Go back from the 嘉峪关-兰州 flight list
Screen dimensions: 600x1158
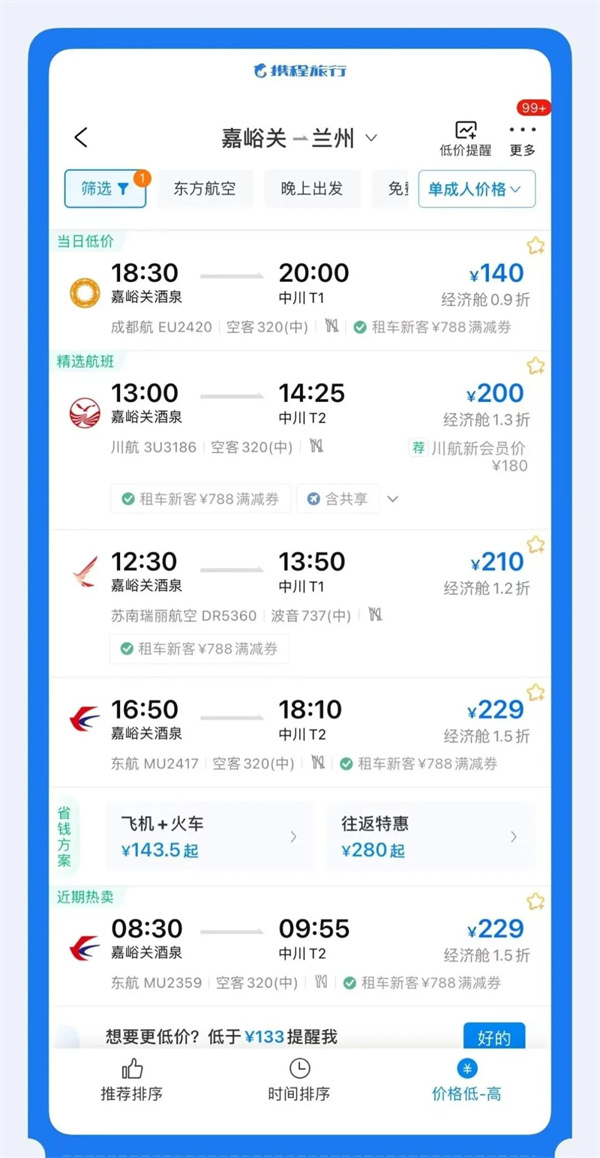point(82,138)
